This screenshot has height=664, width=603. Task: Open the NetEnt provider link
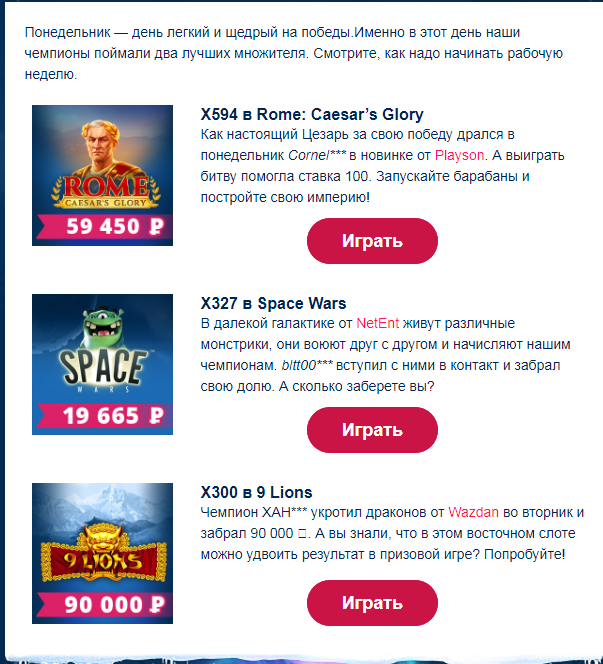(377, 324)
